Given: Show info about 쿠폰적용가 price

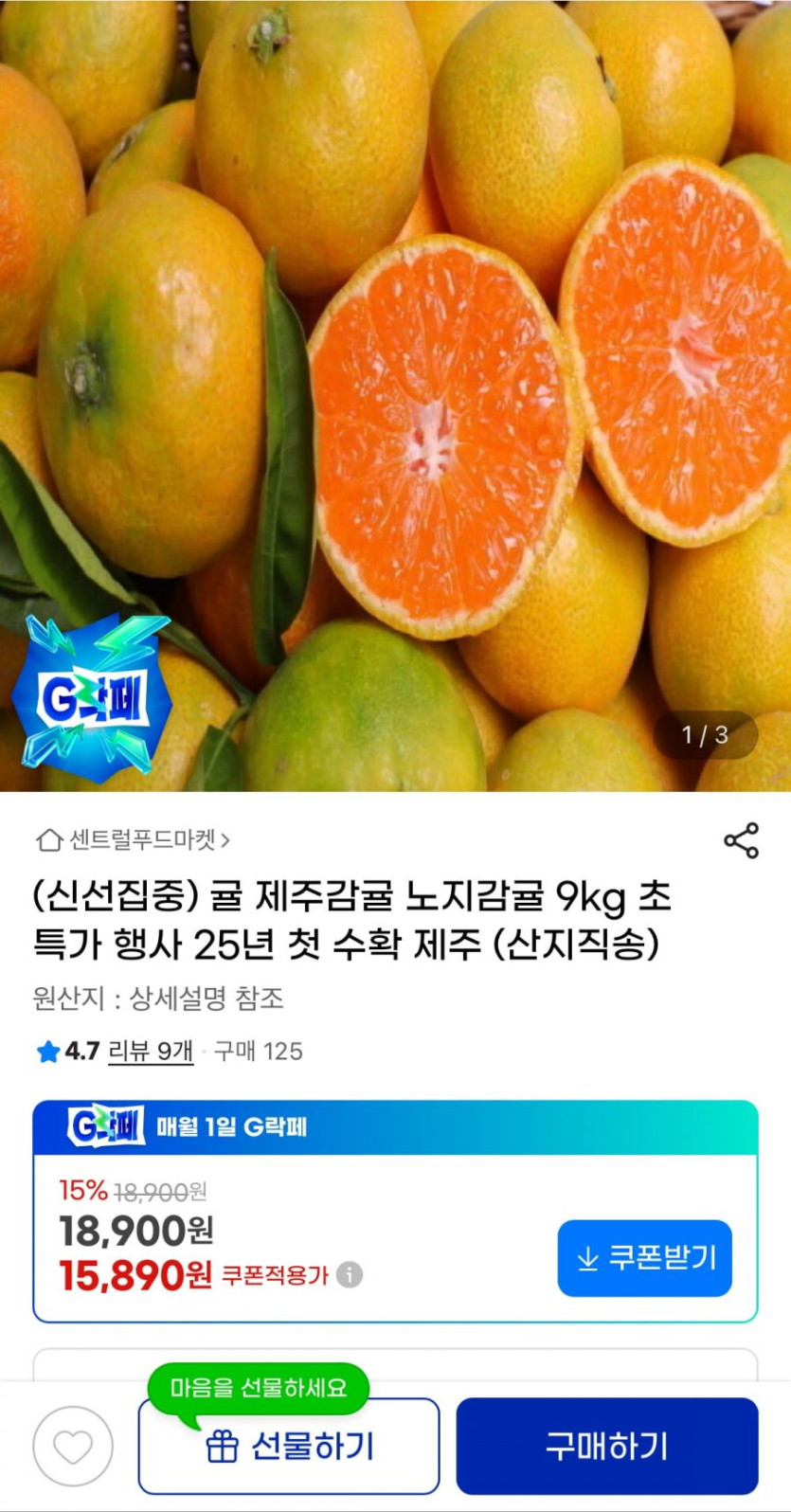Looking at the screenshot, I should pos(350,1275).
